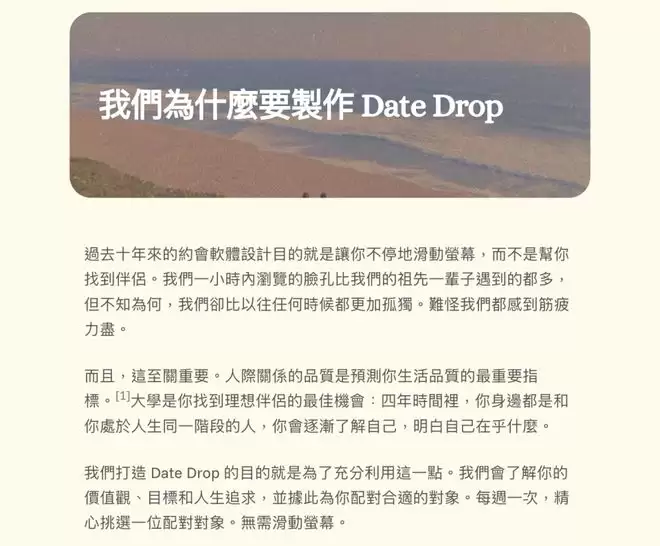This screenshot has width=660, height=546.
Task: Open footnote reference 1 in the article
Action: tap(123, 397)
